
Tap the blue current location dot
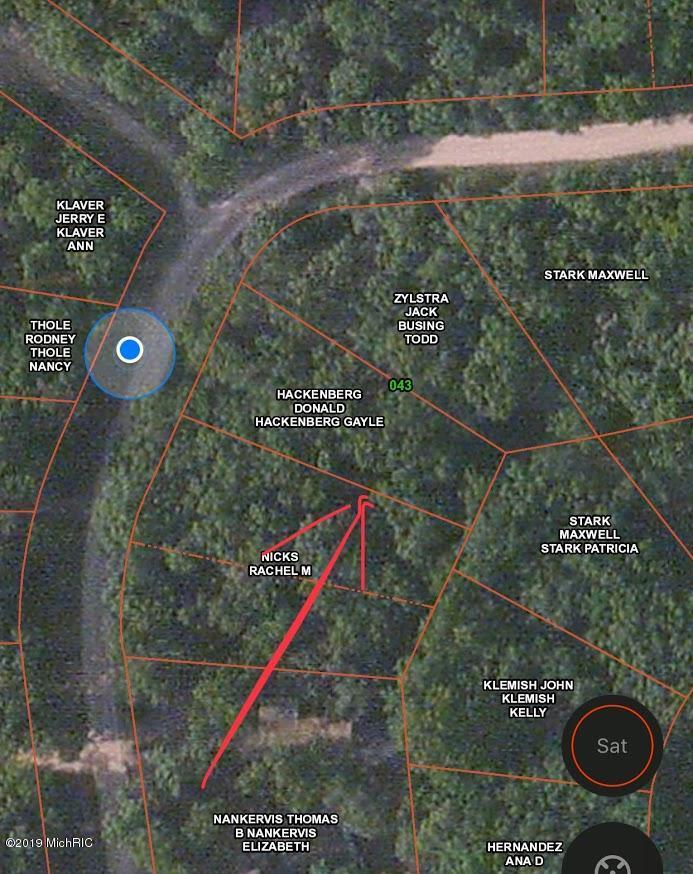[x=130, y=350]
